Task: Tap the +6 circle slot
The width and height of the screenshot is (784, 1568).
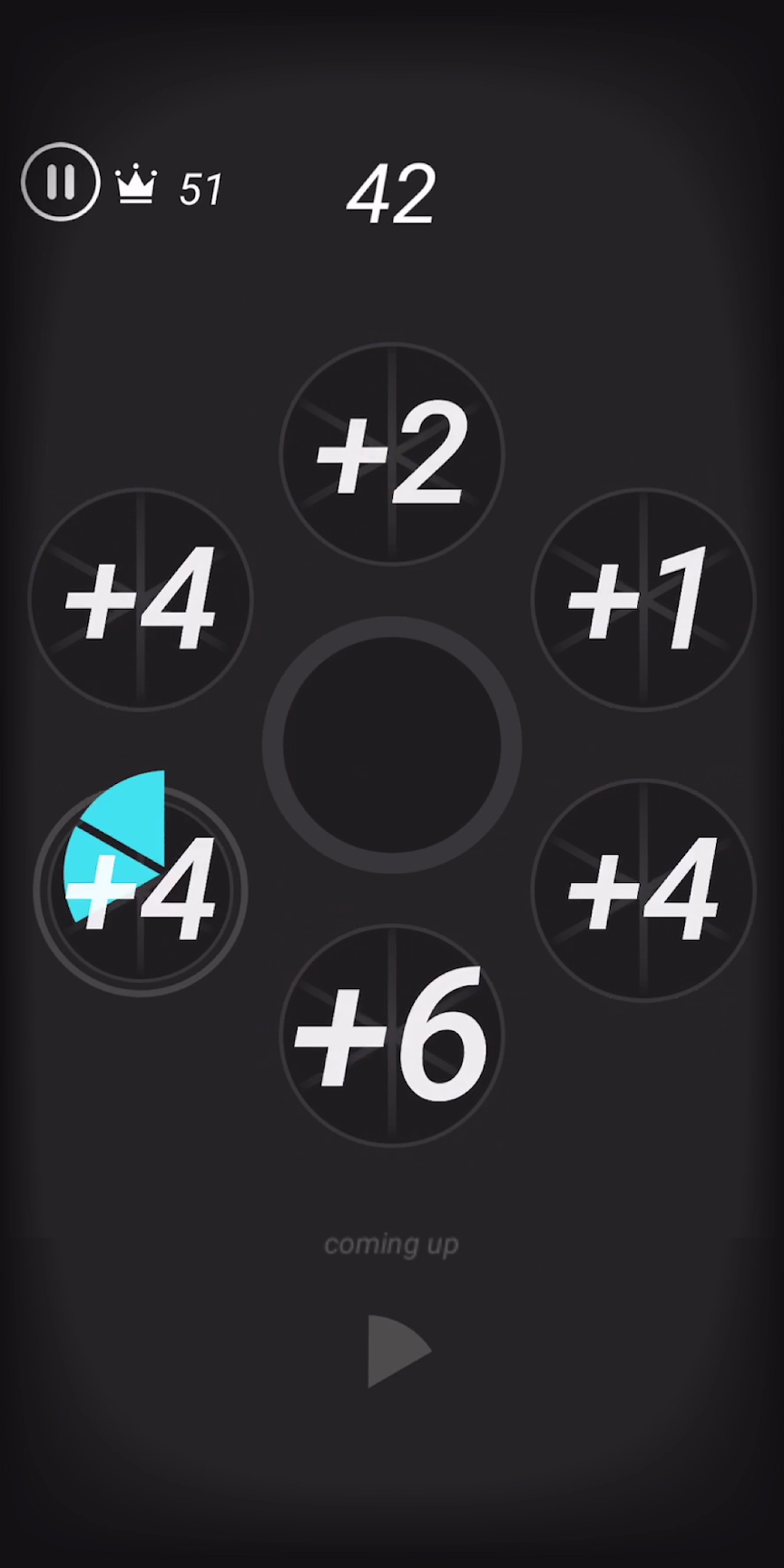Action: [391, 1035]
